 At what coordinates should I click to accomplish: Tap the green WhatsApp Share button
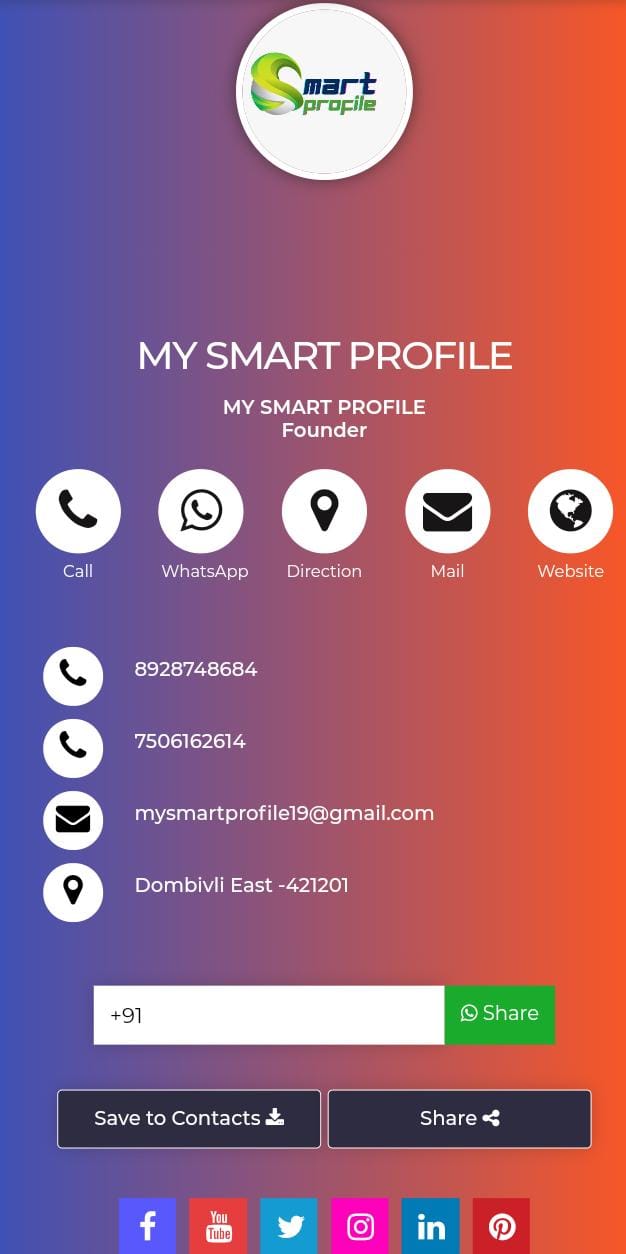499,1015
